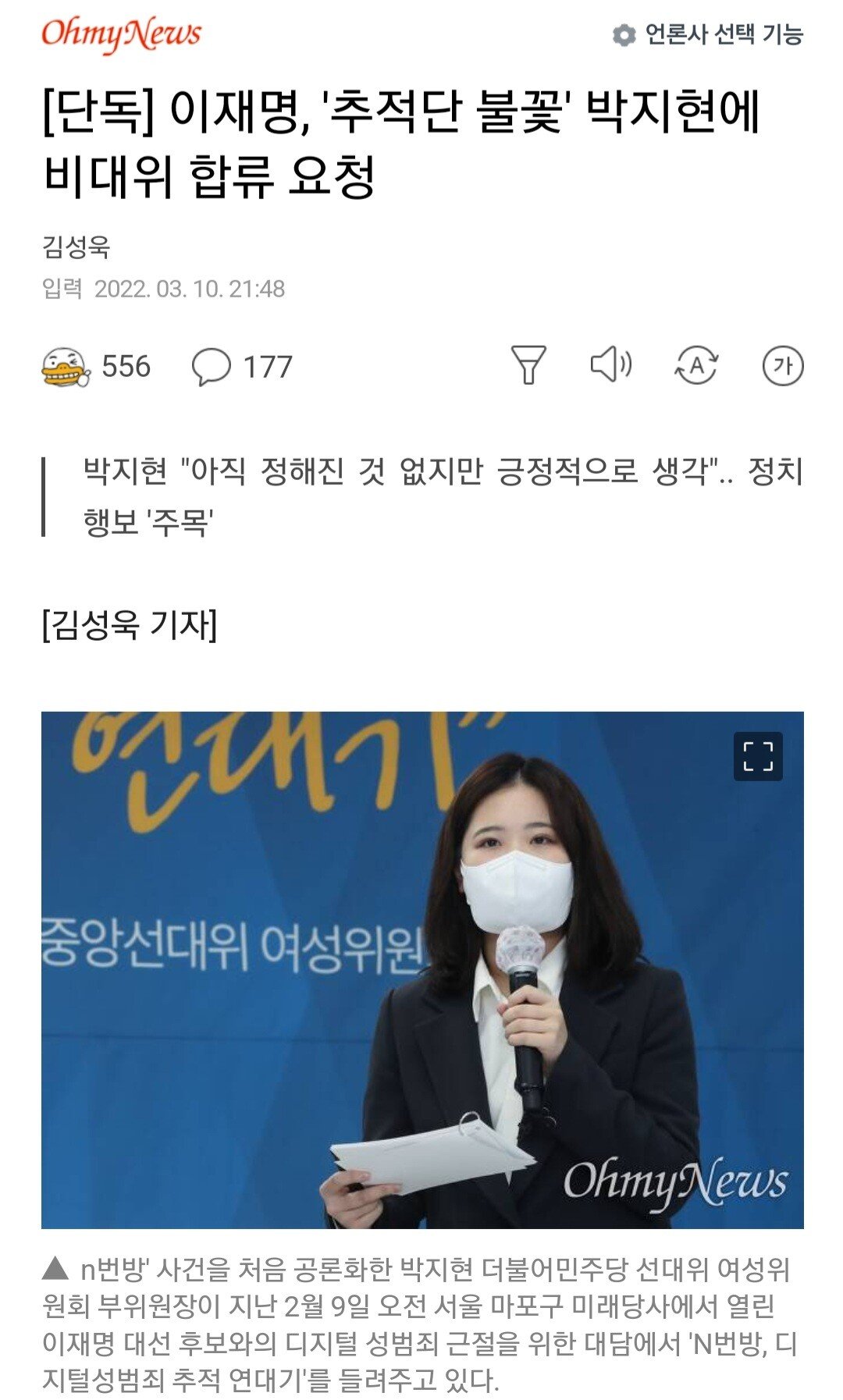Open the 언론사 선택 기능 settings

[707, 35]
